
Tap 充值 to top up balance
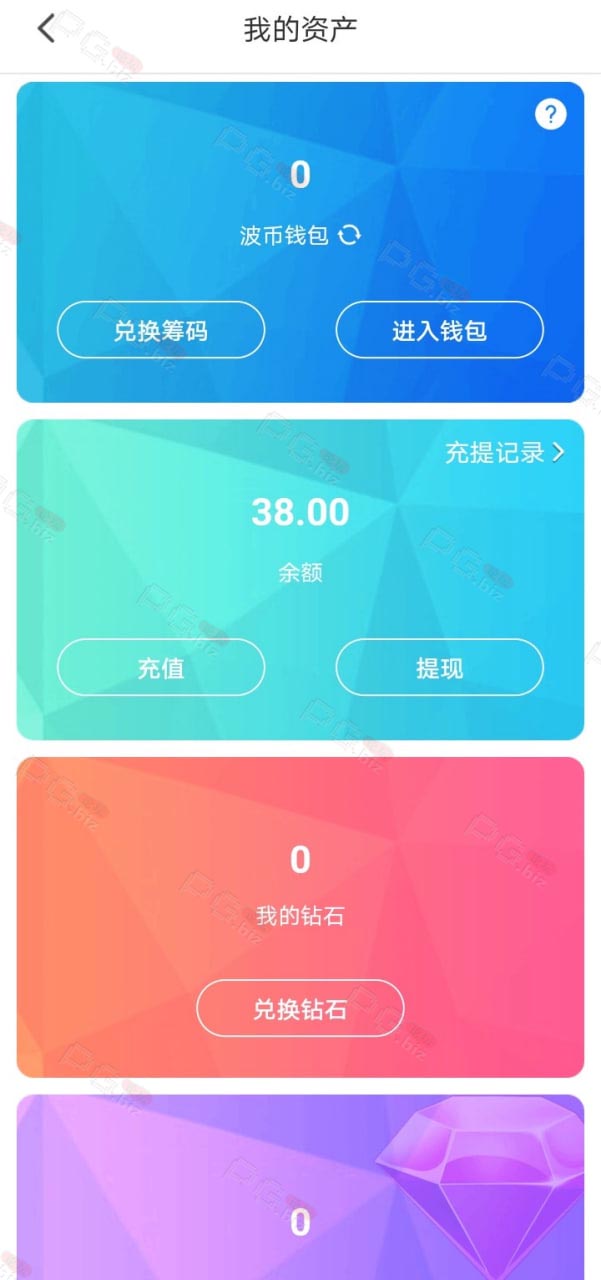161,667
